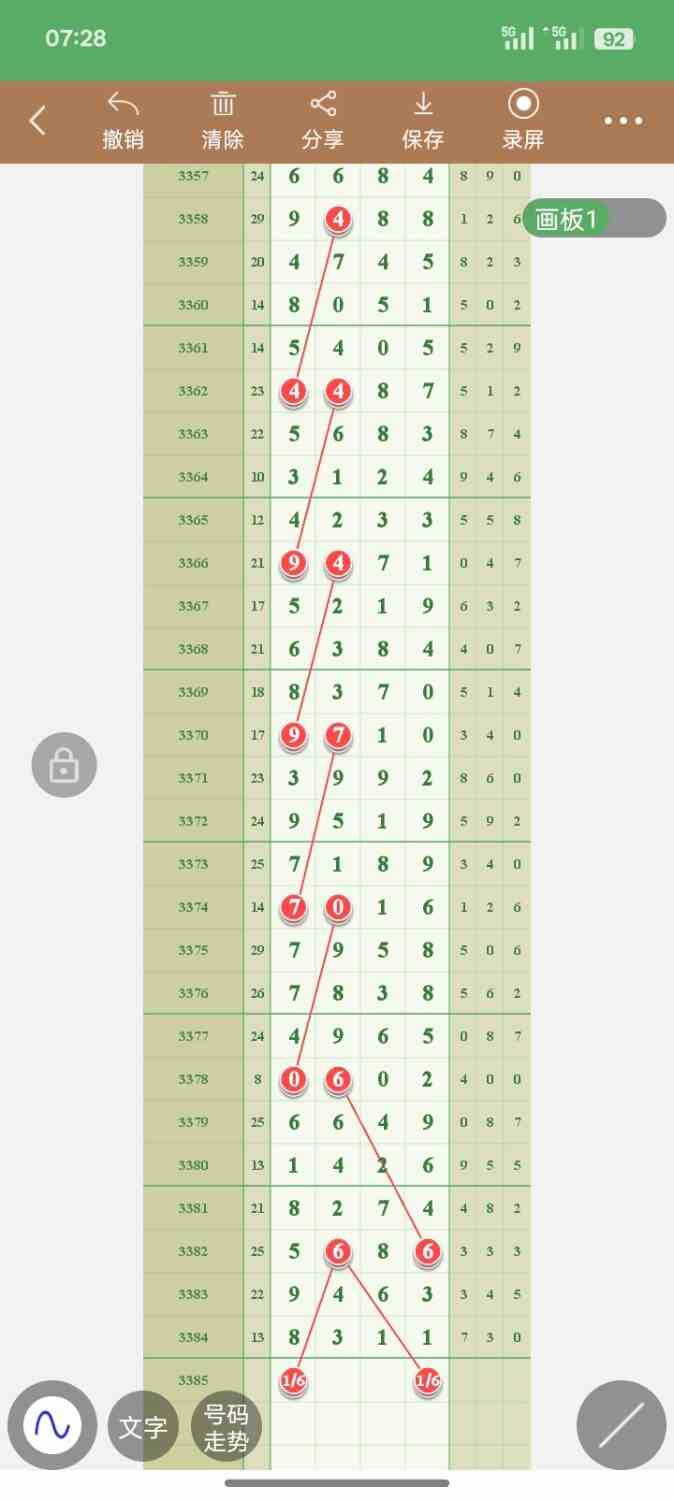
Task: Share the chart via 分享
Action: [x=322, y=121]
